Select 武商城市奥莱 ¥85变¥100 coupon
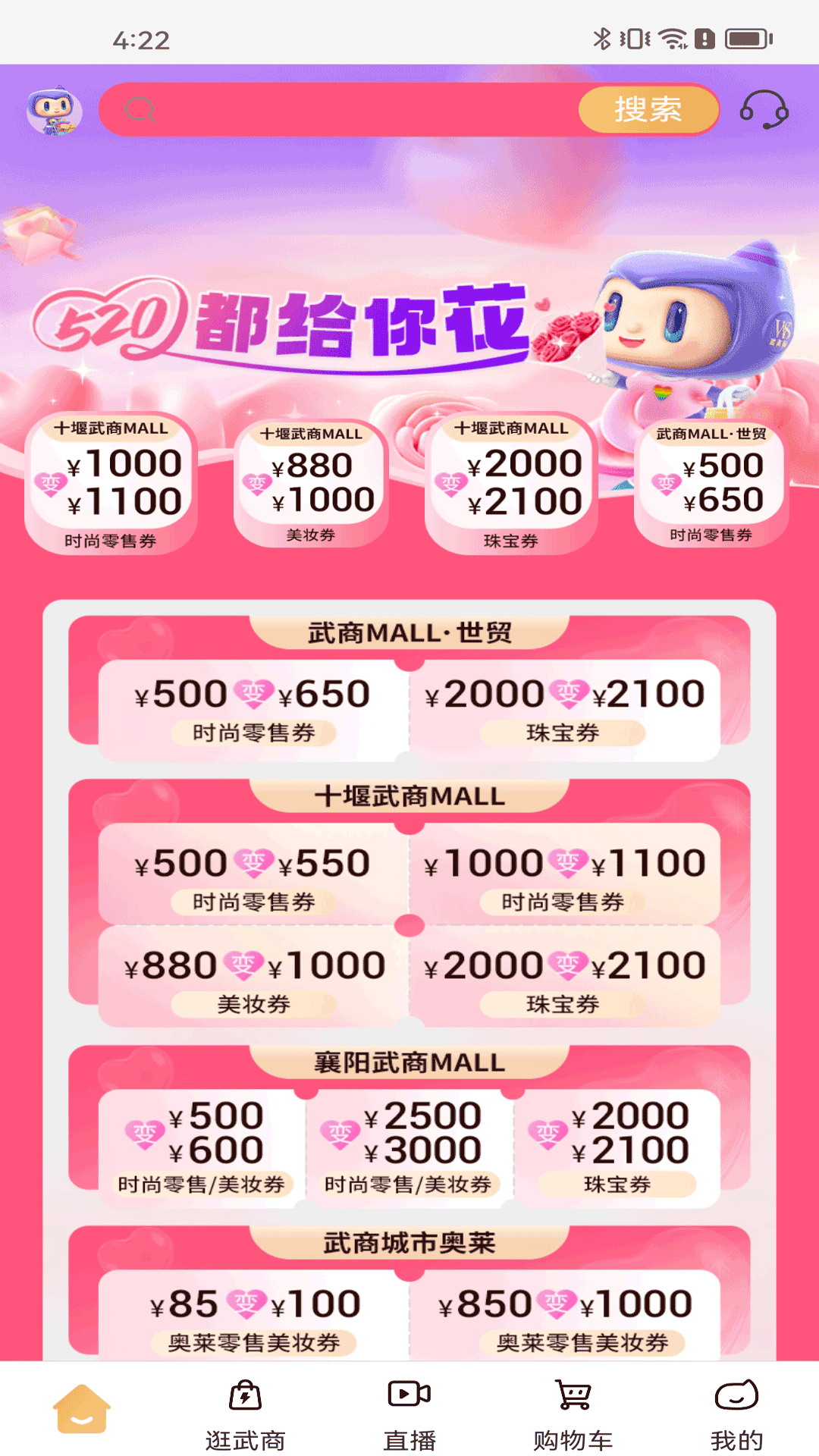The image size is (819, 1456). pos(253,1318)
